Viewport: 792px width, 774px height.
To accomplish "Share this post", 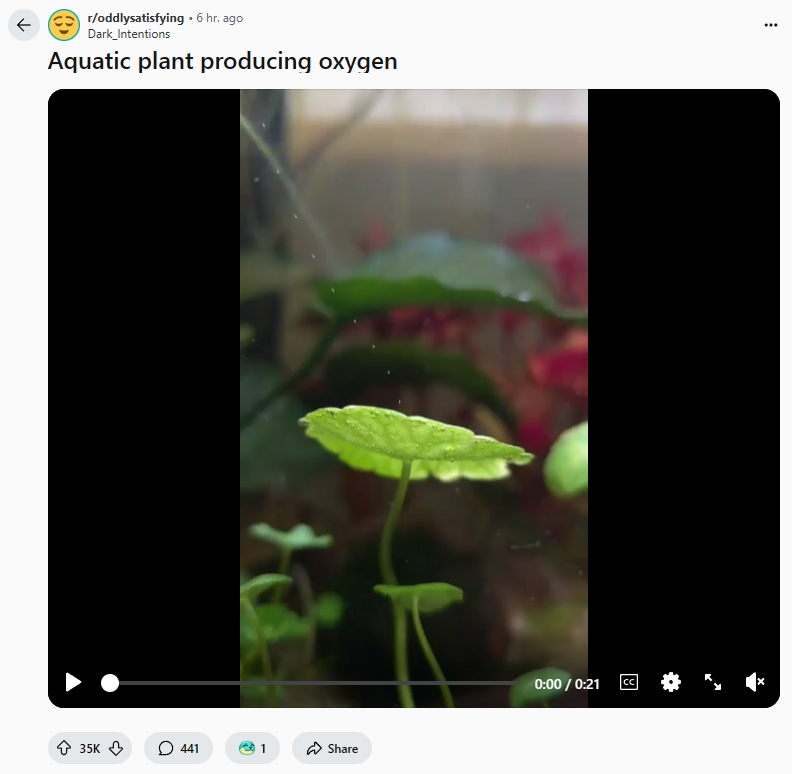I will coord(332,748).
